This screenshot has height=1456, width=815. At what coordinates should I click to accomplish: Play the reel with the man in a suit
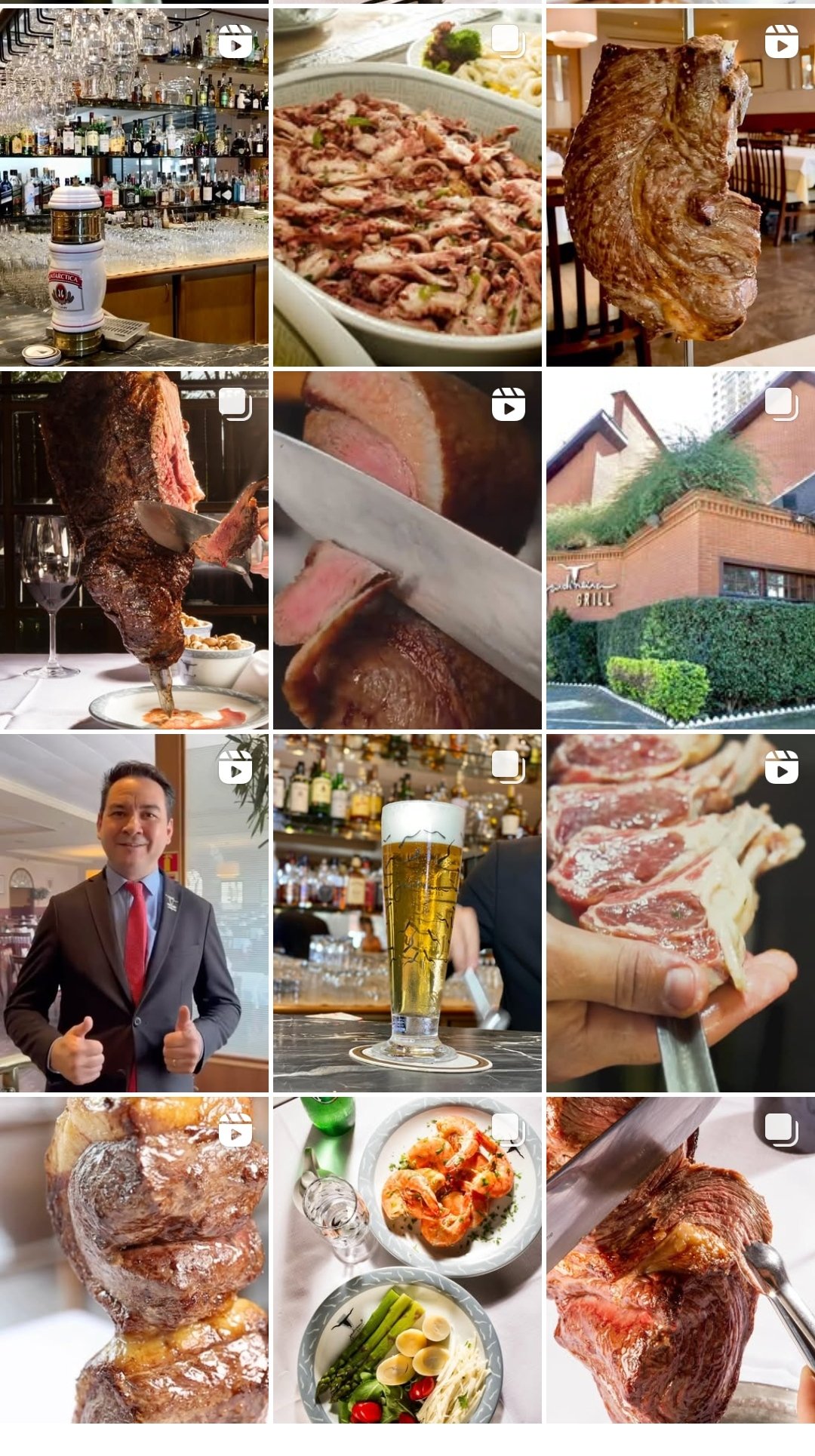[134, 913]
